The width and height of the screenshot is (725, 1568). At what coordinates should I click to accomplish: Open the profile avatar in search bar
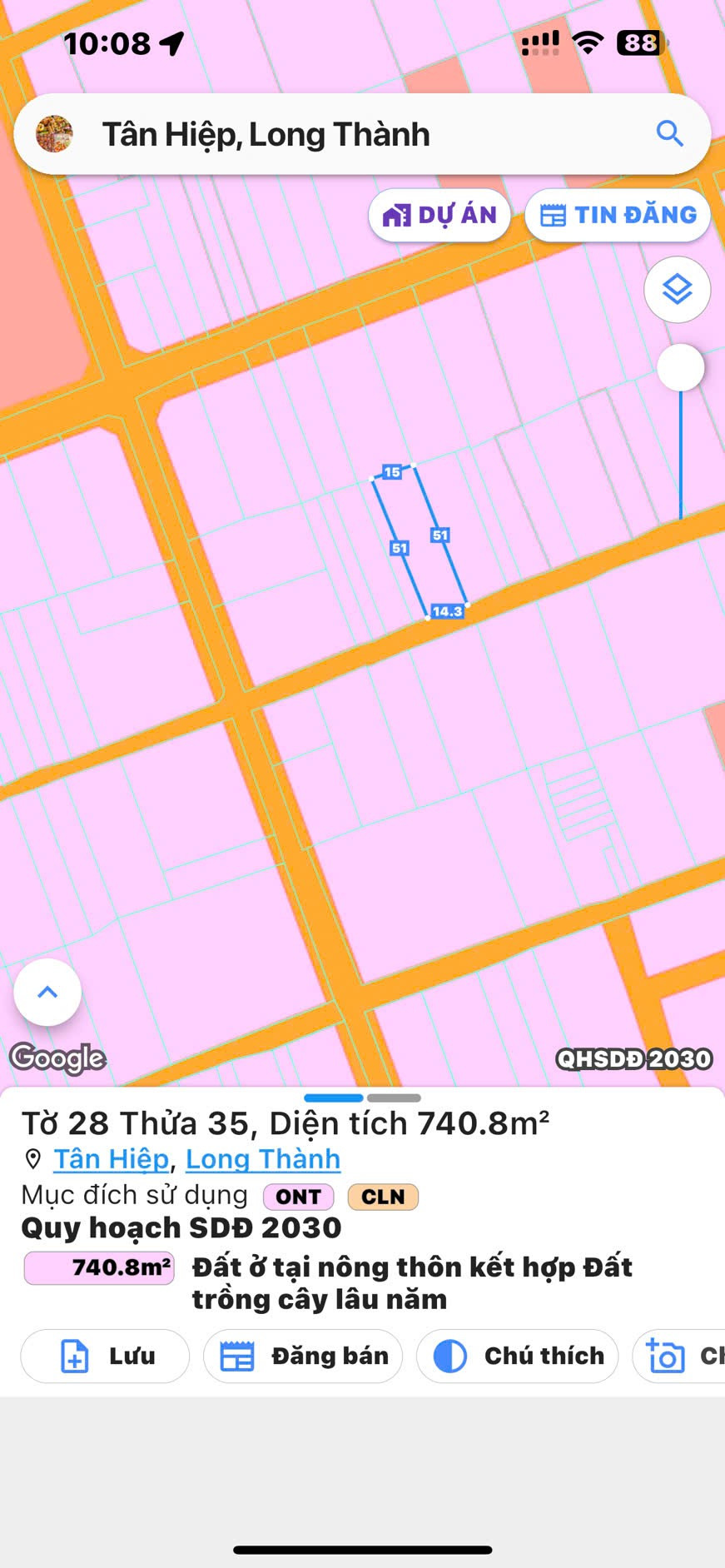click(x=54, y=134)
